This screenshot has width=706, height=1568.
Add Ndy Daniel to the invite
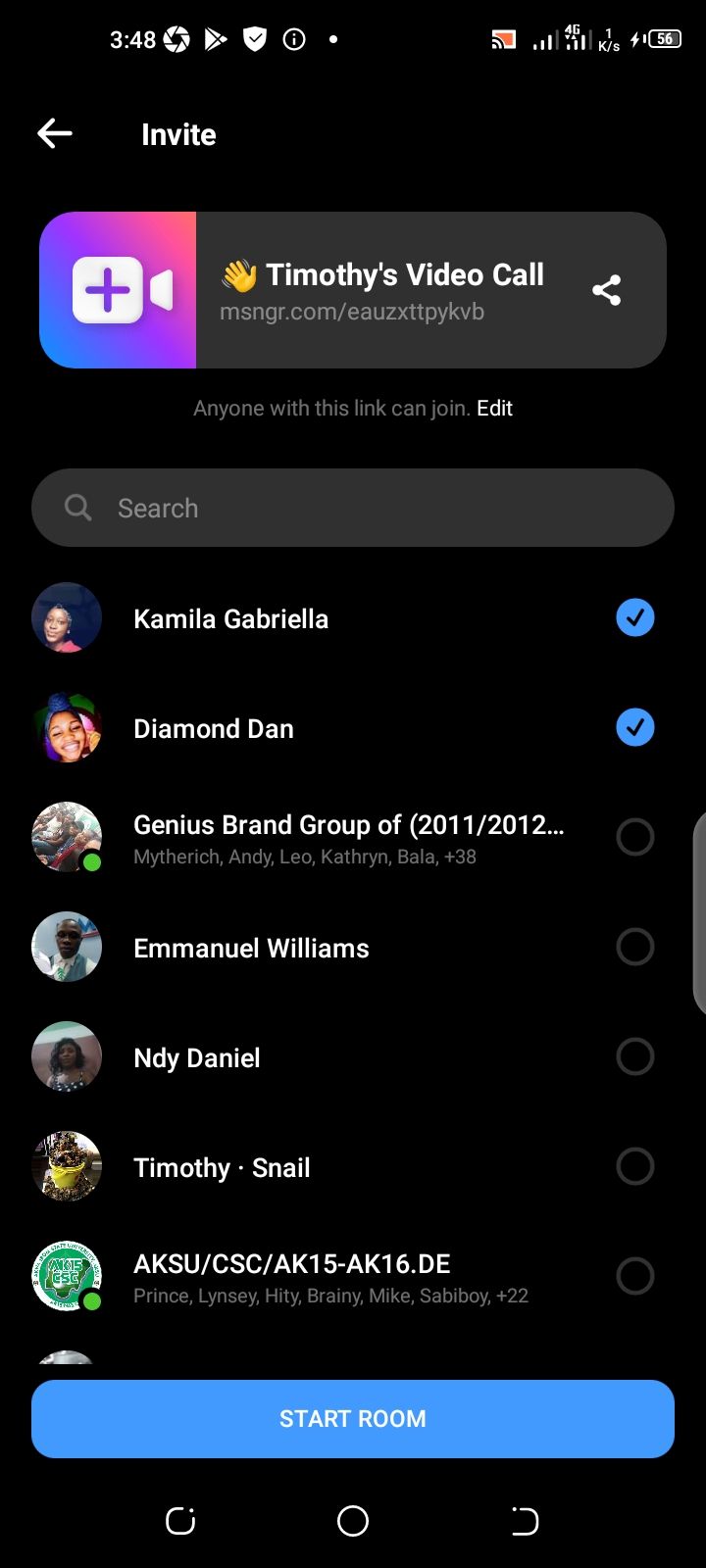coord(634,1057)
